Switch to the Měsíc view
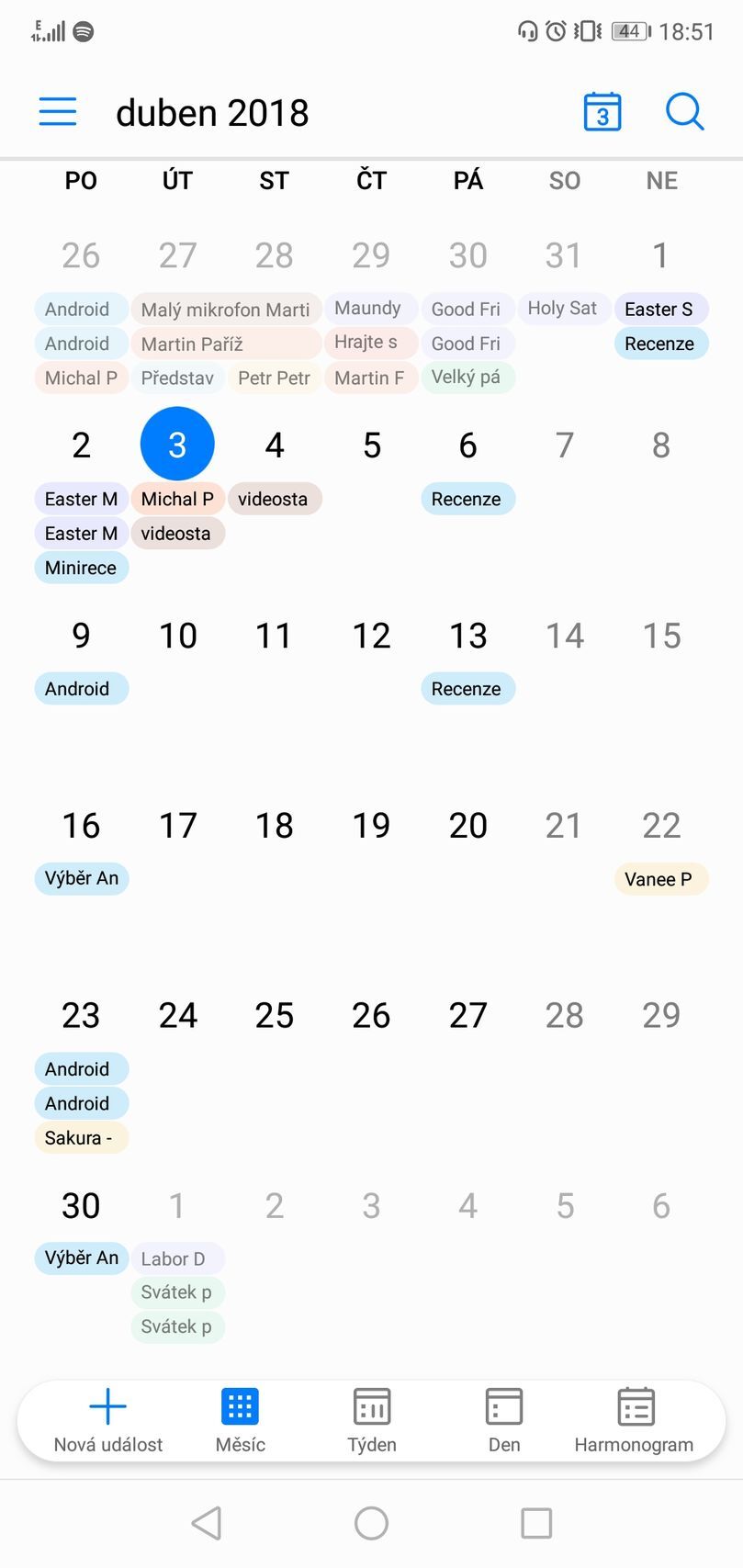 [240, 1420]
